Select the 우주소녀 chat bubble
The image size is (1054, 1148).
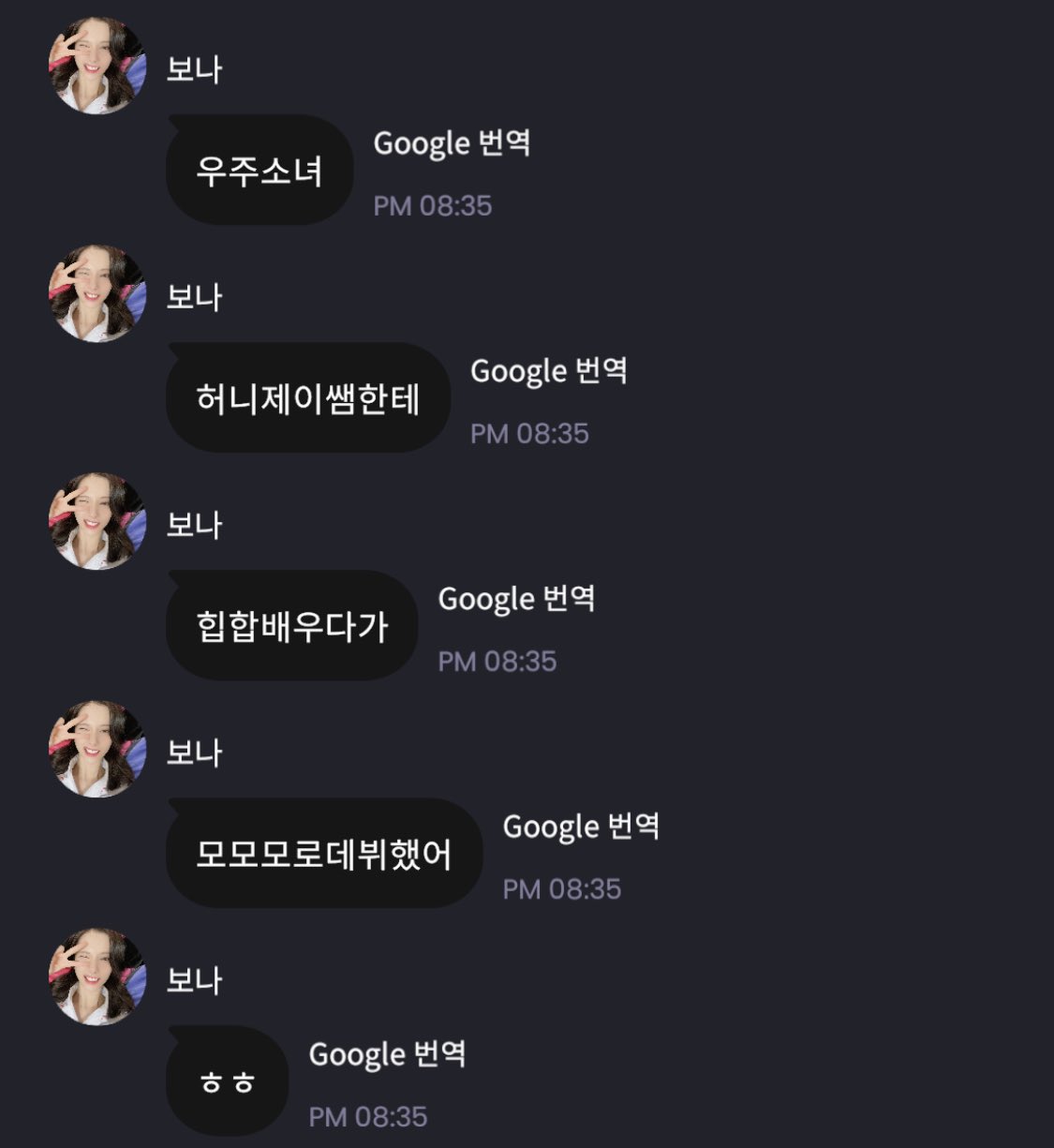pos(260,170)
